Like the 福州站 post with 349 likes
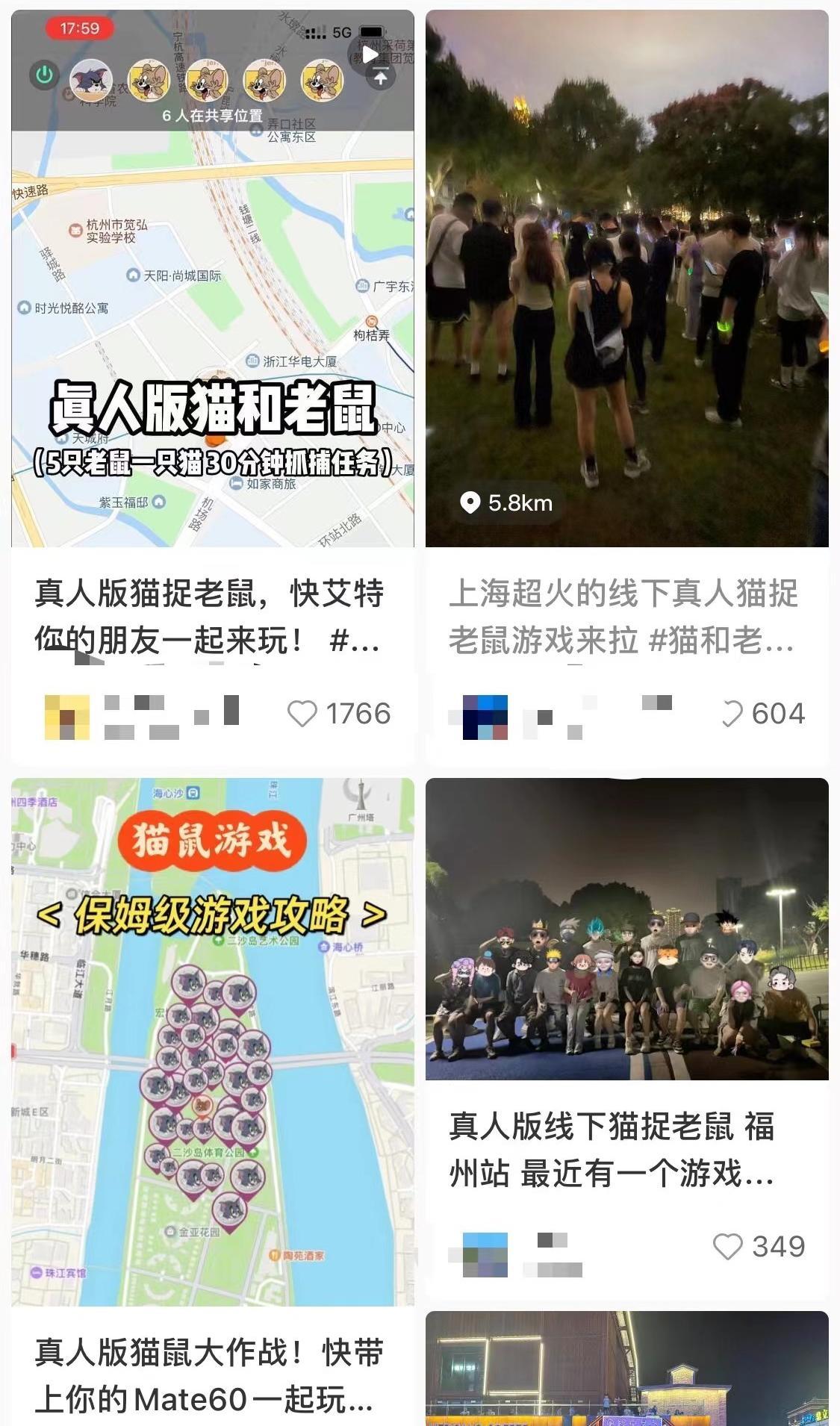The image size is (840, 1426). 727,1246
